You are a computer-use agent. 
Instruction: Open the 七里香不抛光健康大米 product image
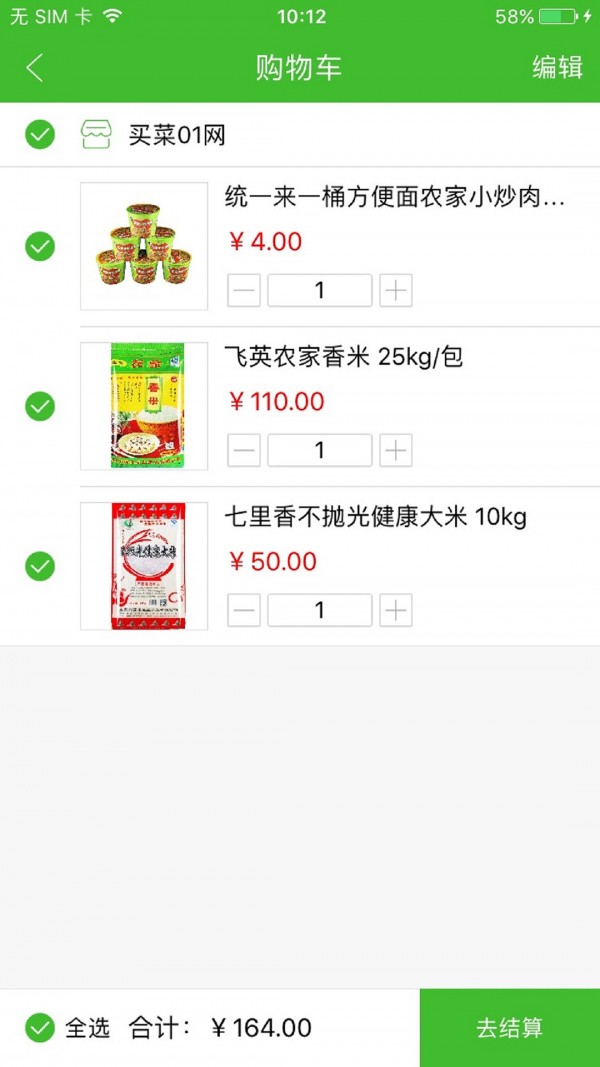pos(144,566)
